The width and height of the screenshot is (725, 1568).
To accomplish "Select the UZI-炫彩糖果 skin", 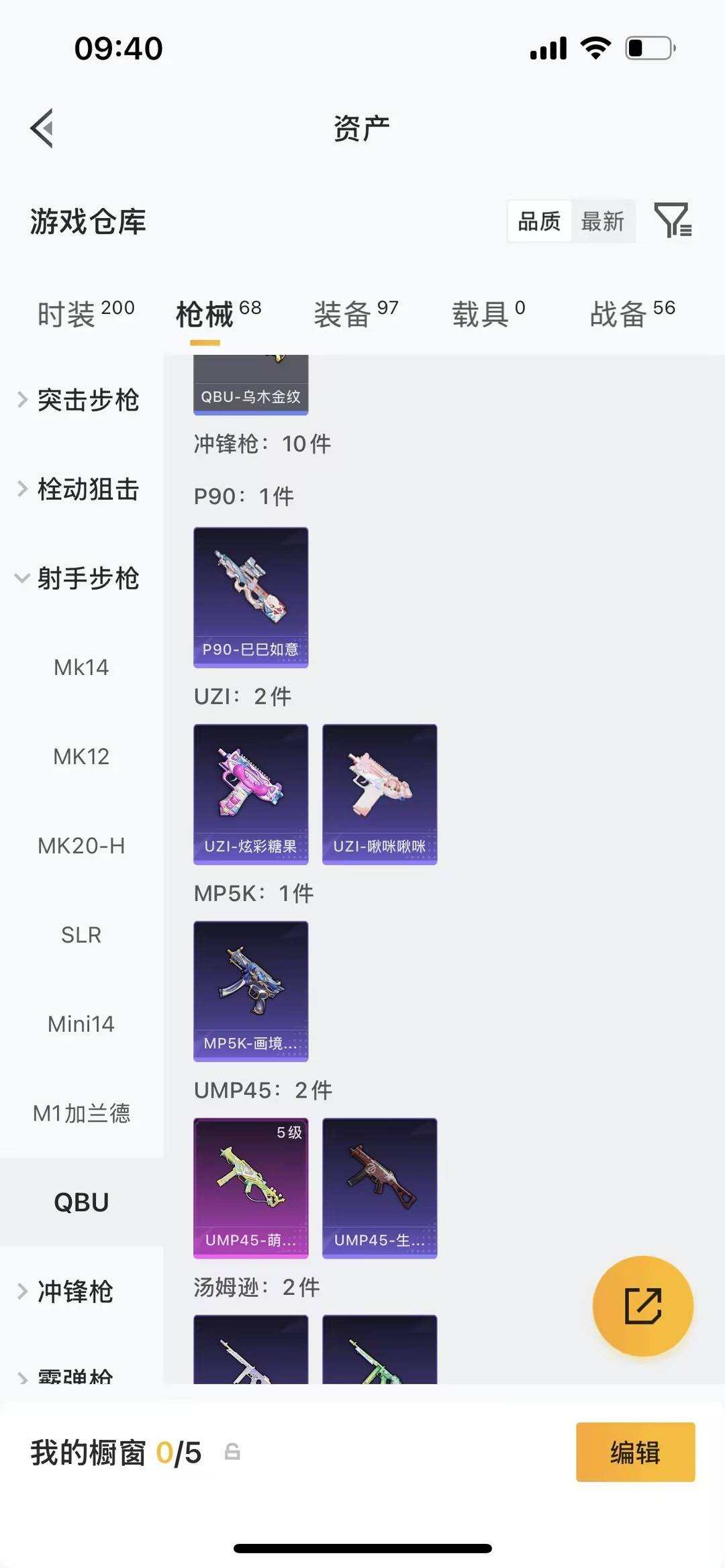I will click(x=250, y=792).
